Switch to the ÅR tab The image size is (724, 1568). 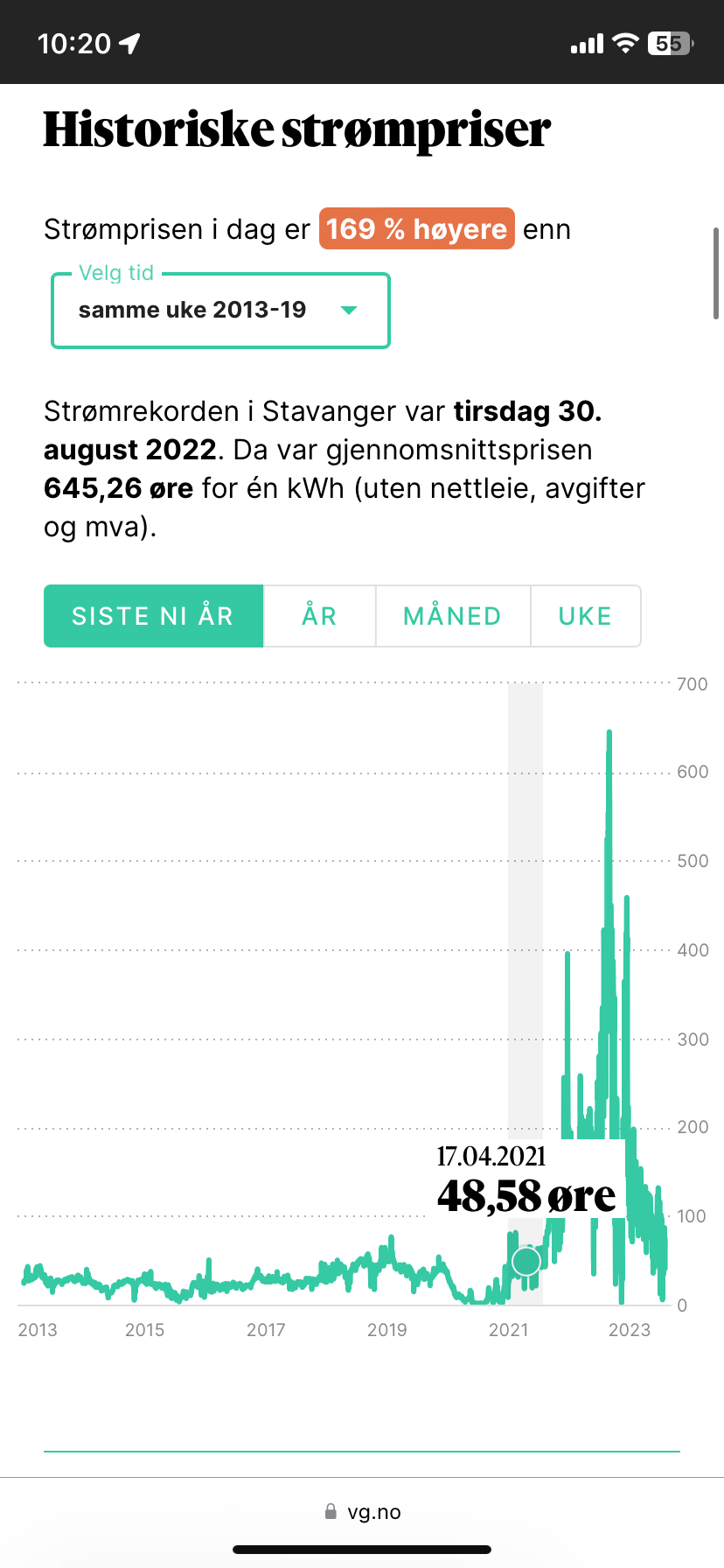[x=319, y=616]
